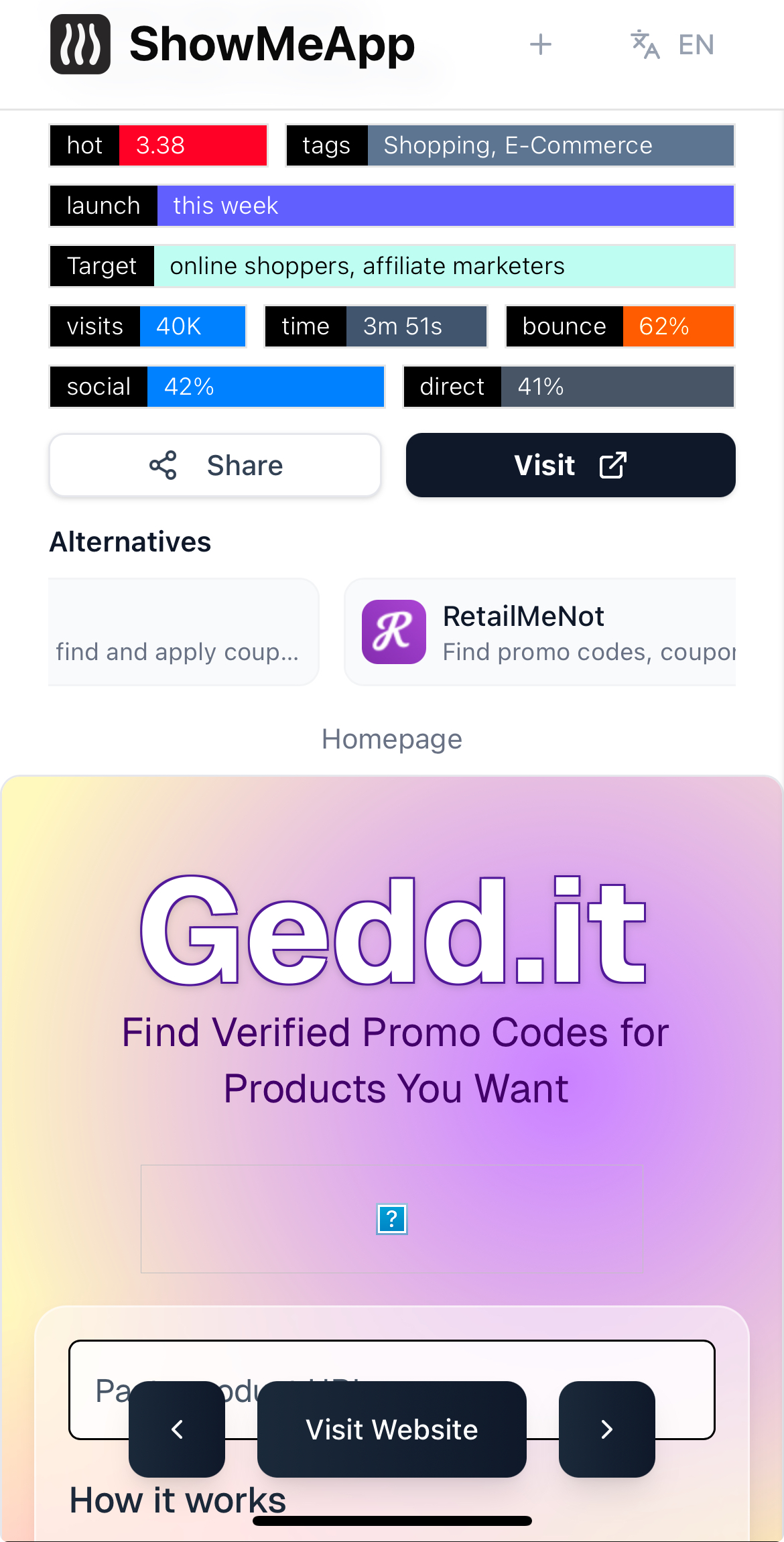Select the Alternatives section heading
784x1542 pixels.
[129, 541]
